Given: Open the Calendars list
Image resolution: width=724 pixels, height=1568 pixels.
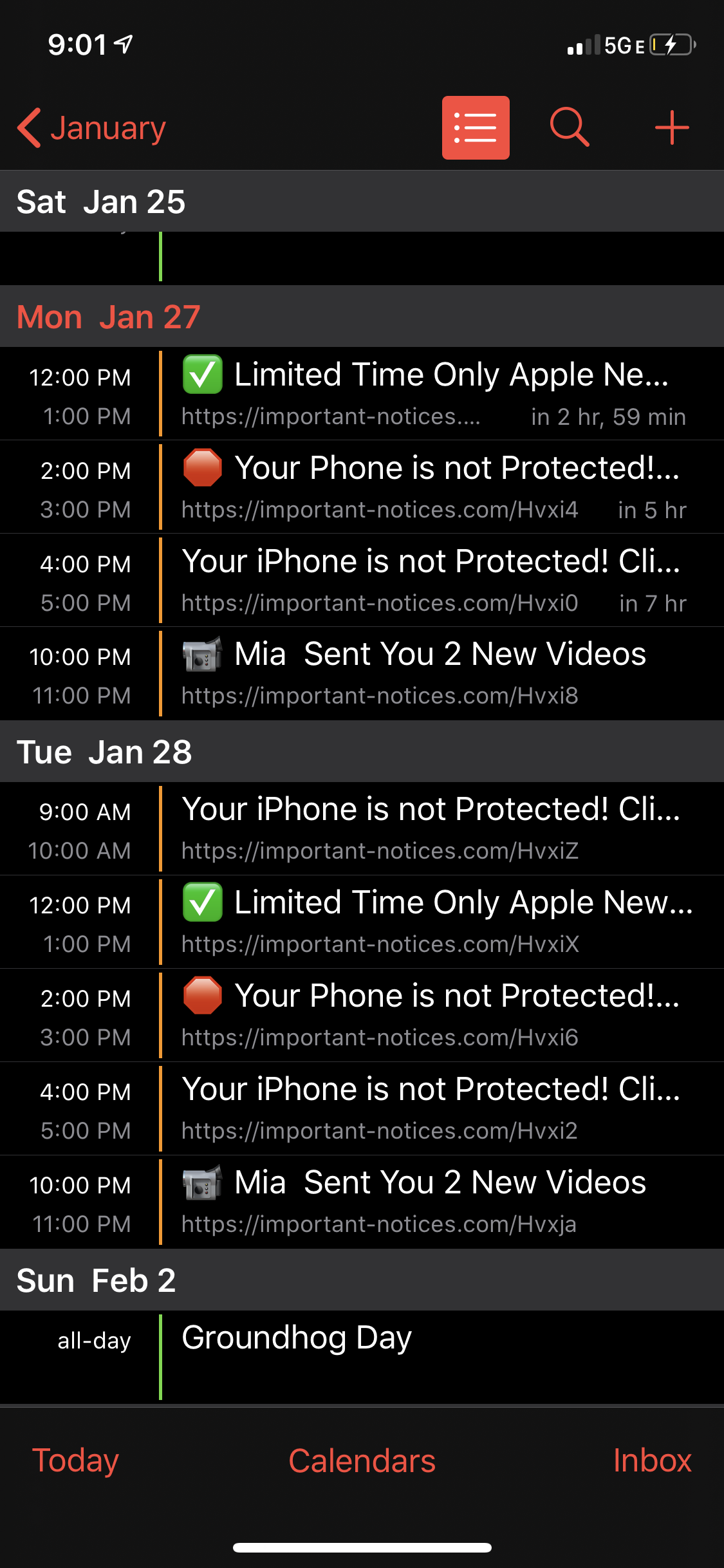Looking at the screenshot, I should click(362, 1460).
